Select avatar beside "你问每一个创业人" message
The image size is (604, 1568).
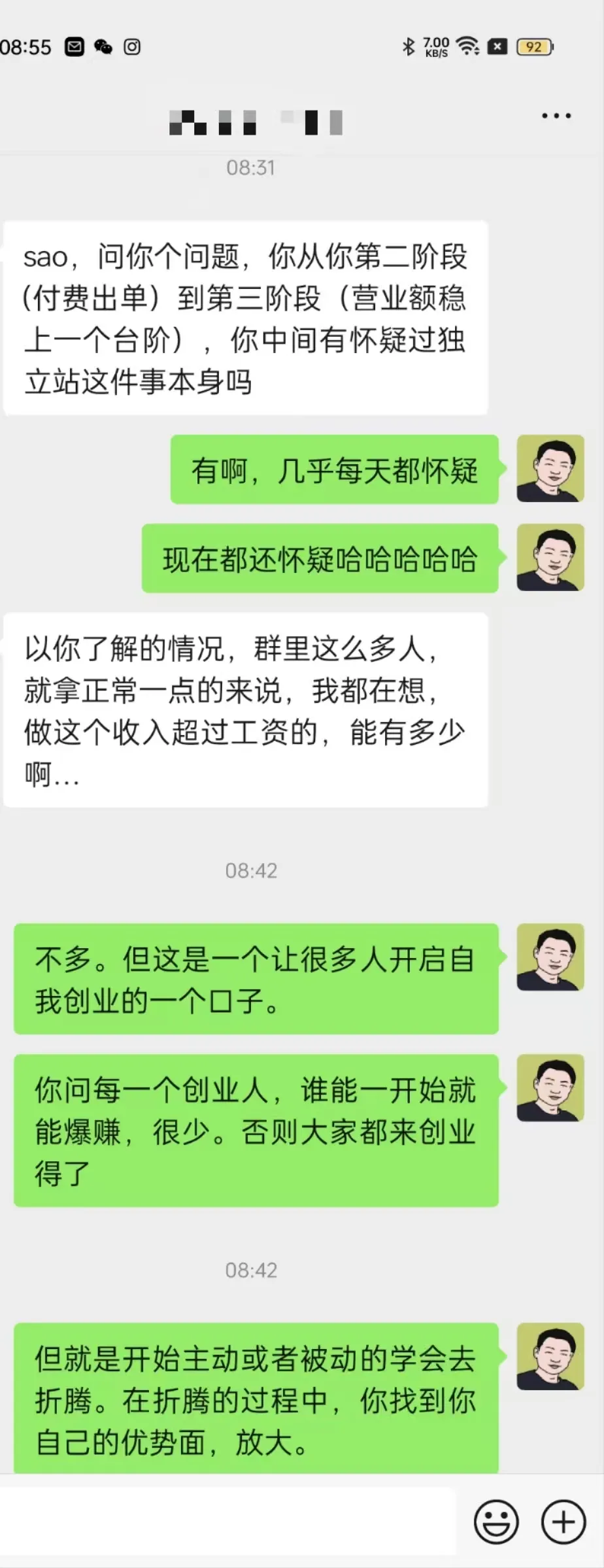pos(550,1087)
